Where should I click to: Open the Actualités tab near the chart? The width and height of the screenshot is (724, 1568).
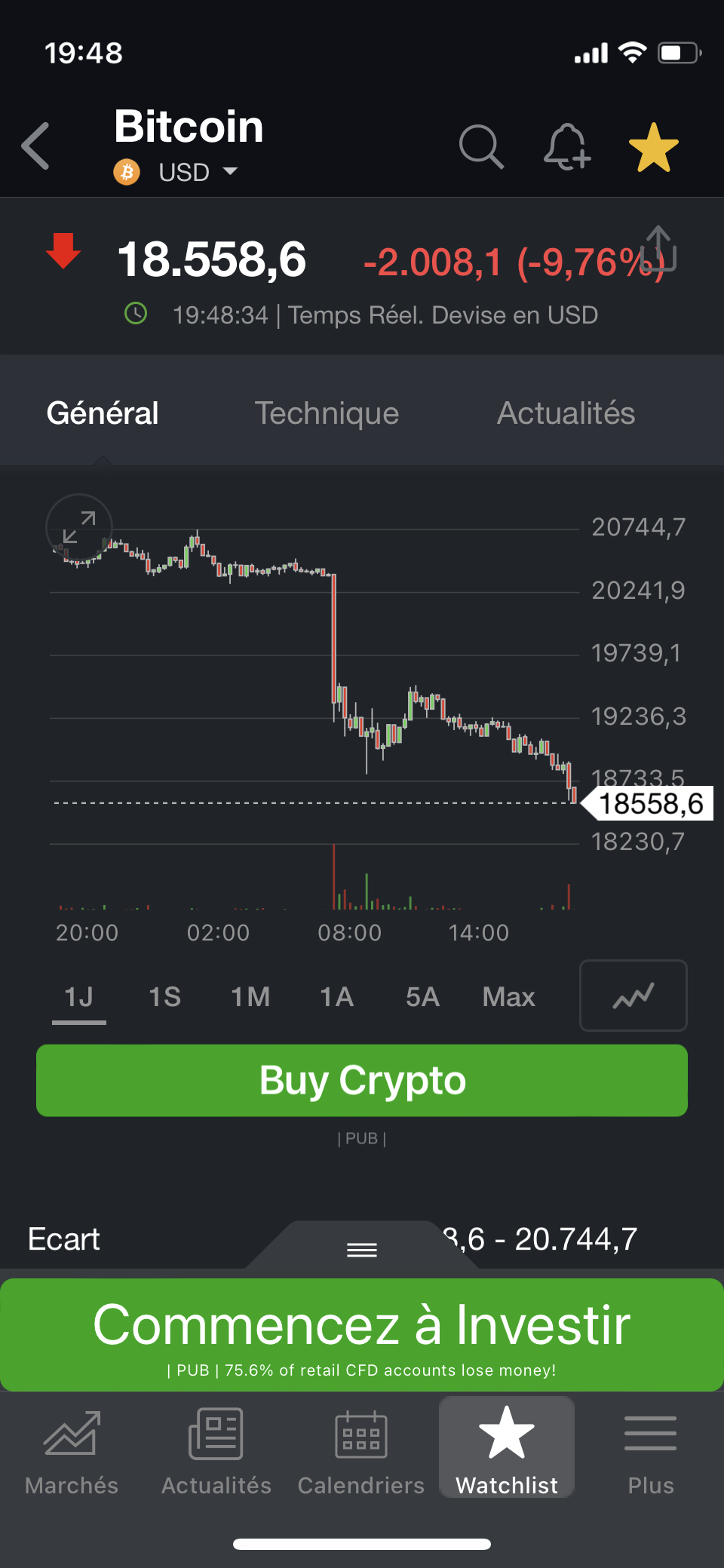[566, 413]
